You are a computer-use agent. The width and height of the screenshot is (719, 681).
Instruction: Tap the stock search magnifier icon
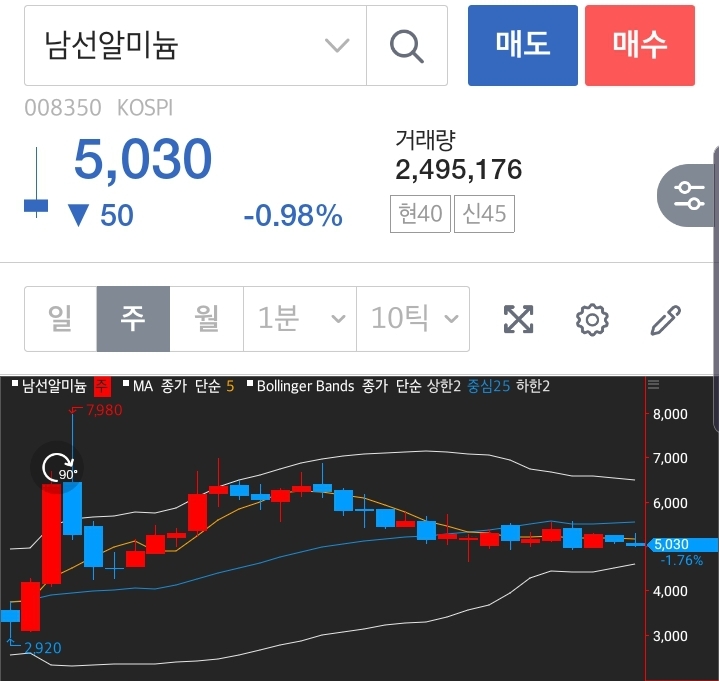click(406, 46)
